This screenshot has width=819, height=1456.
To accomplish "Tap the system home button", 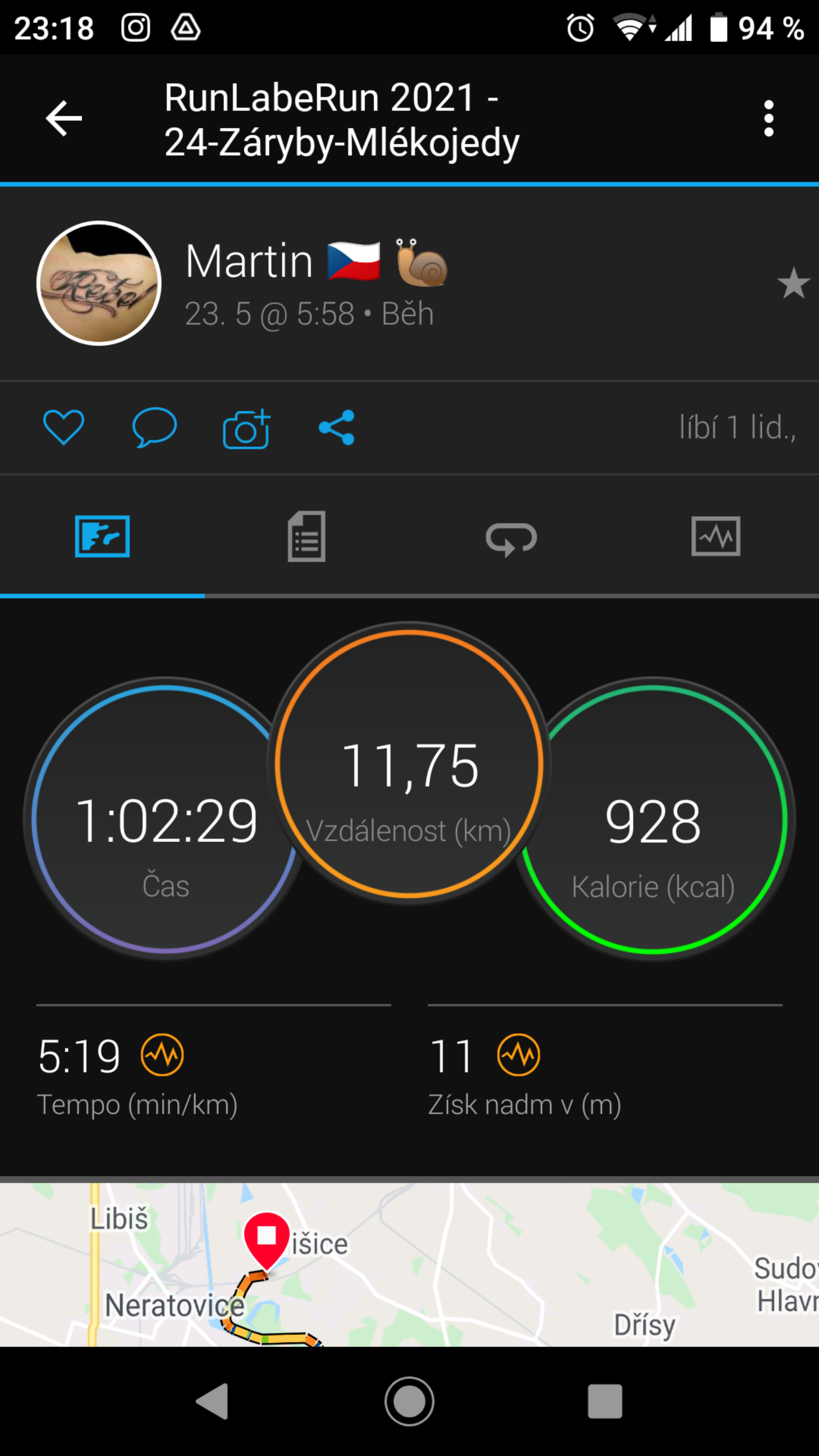I will coord(409,1401).
